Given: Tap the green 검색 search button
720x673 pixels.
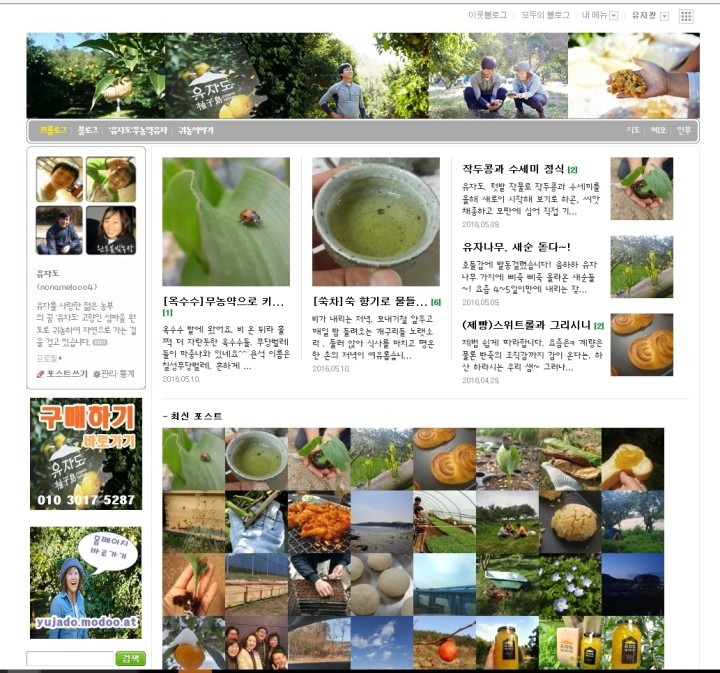Looking at the screenshot, I should [131, 658].
